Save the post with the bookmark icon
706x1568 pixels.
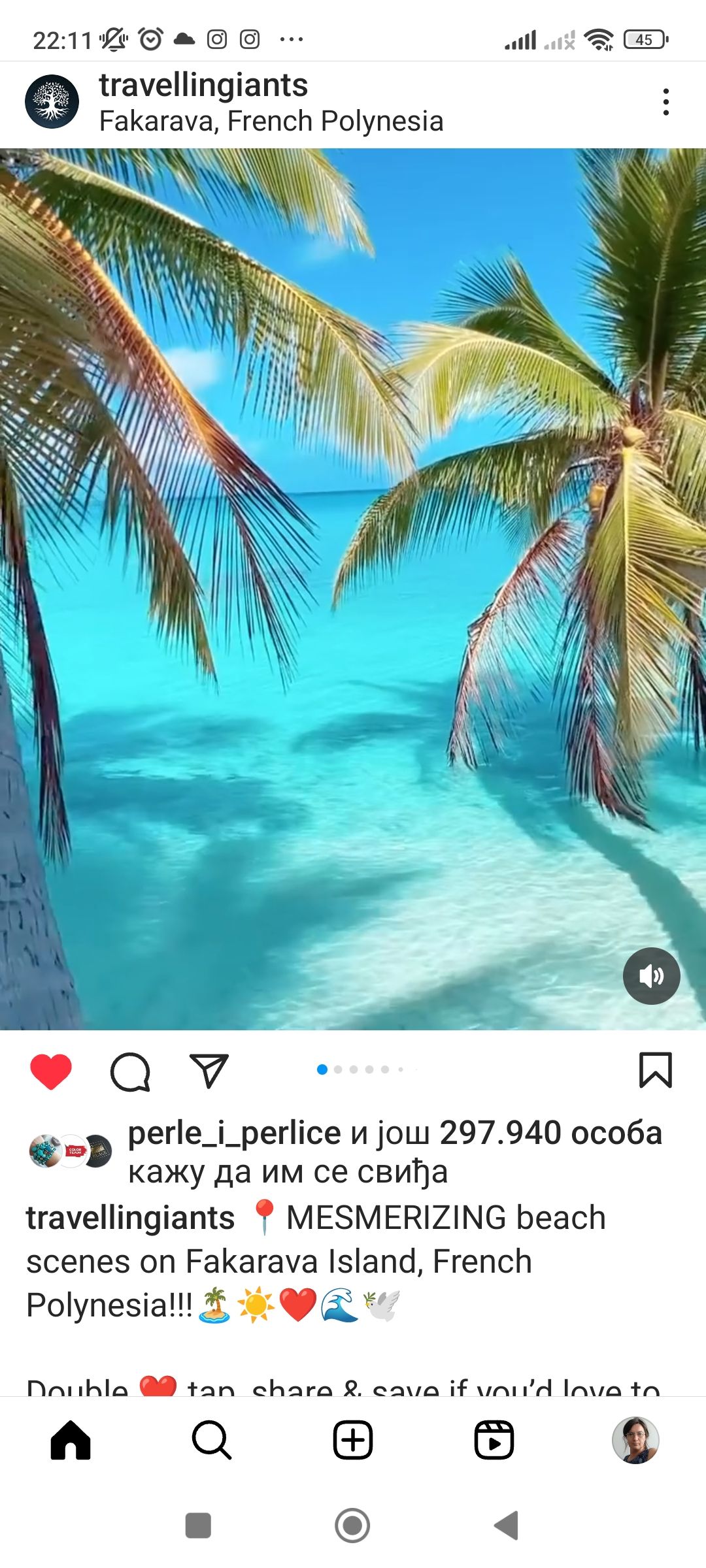point(655,1070)
